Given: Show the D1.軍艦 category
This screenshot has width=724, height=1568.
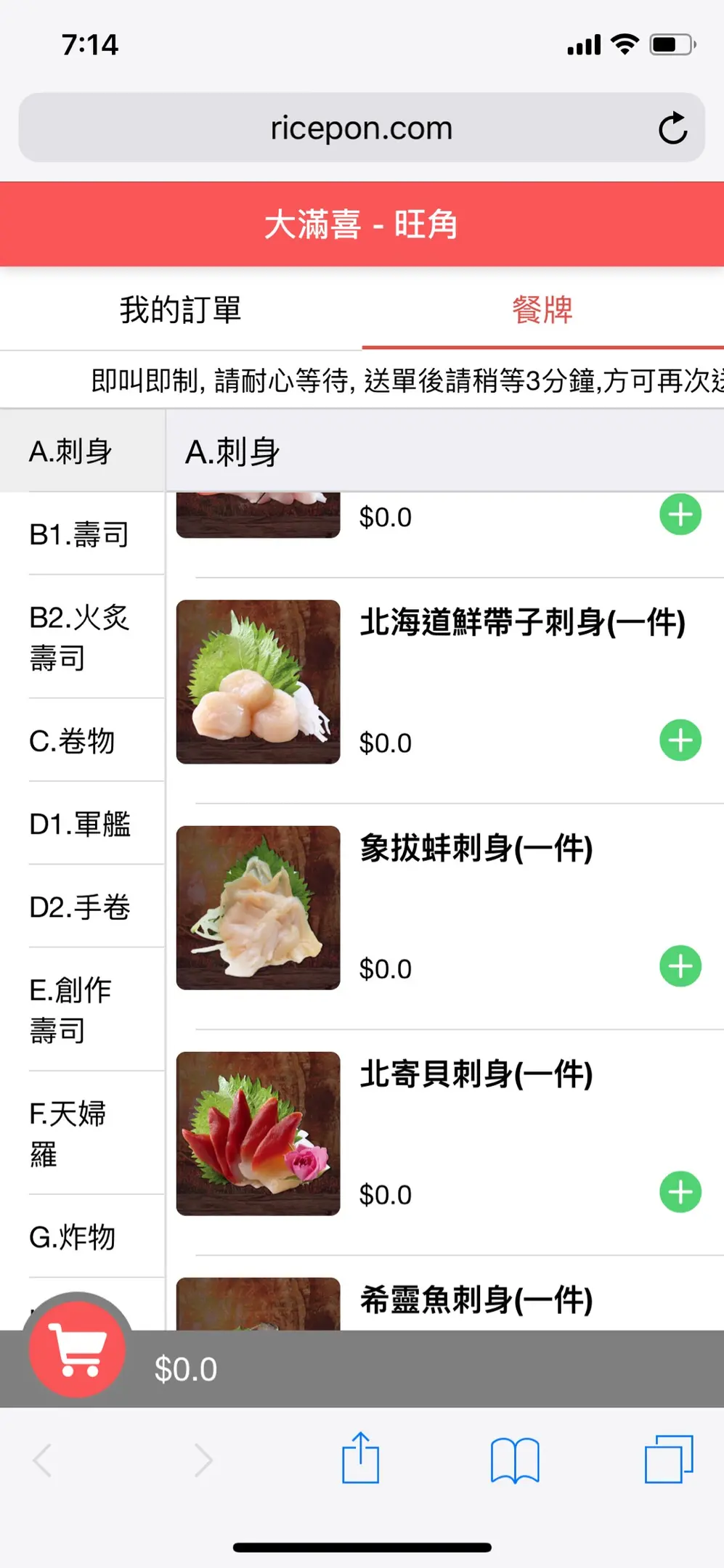Looking at the screenshot, I should click(80, 824).
